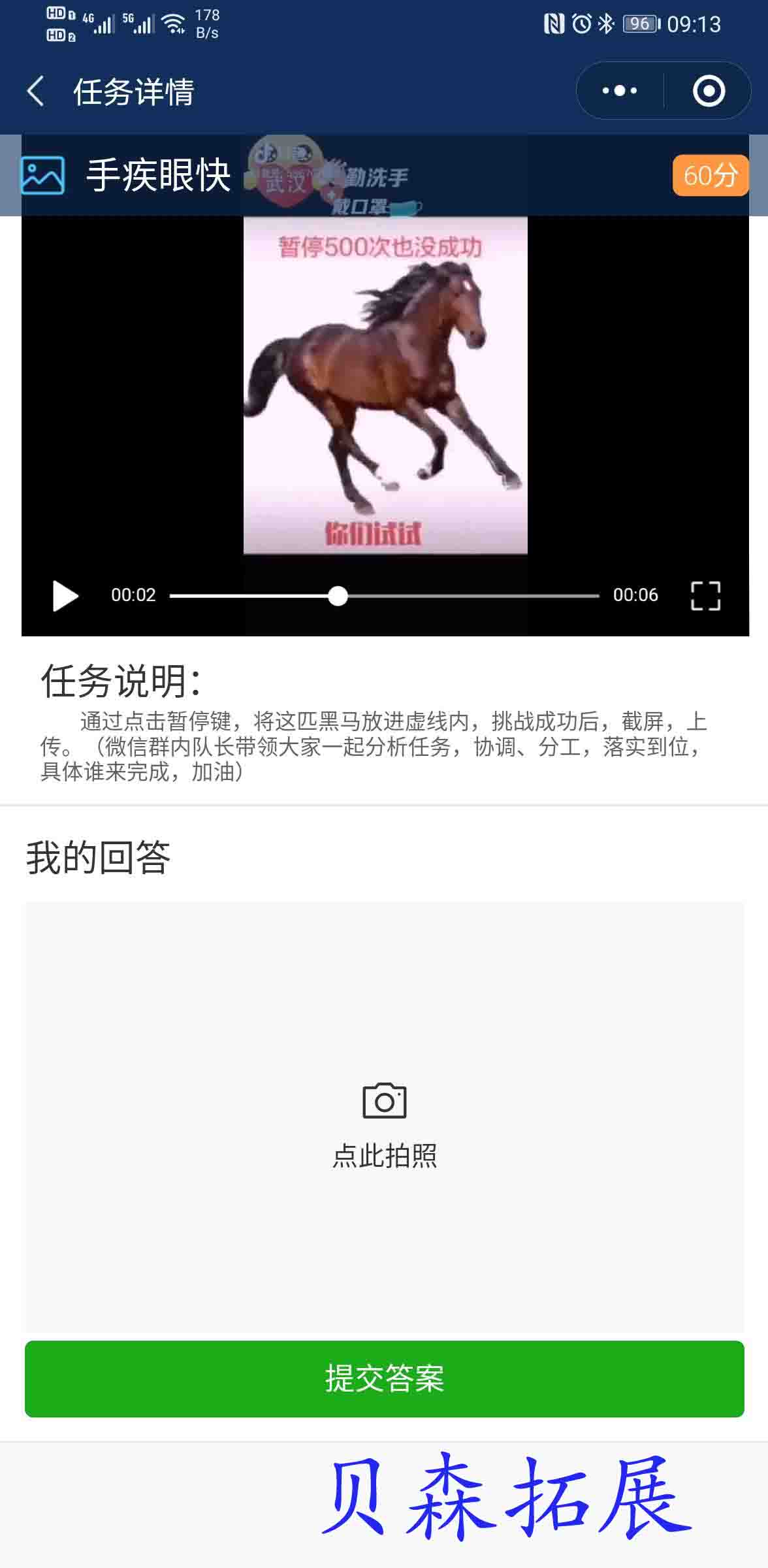The image size is (768, 1568).
Task: Go back from 任务详情 page
Action: click(37, 91)
